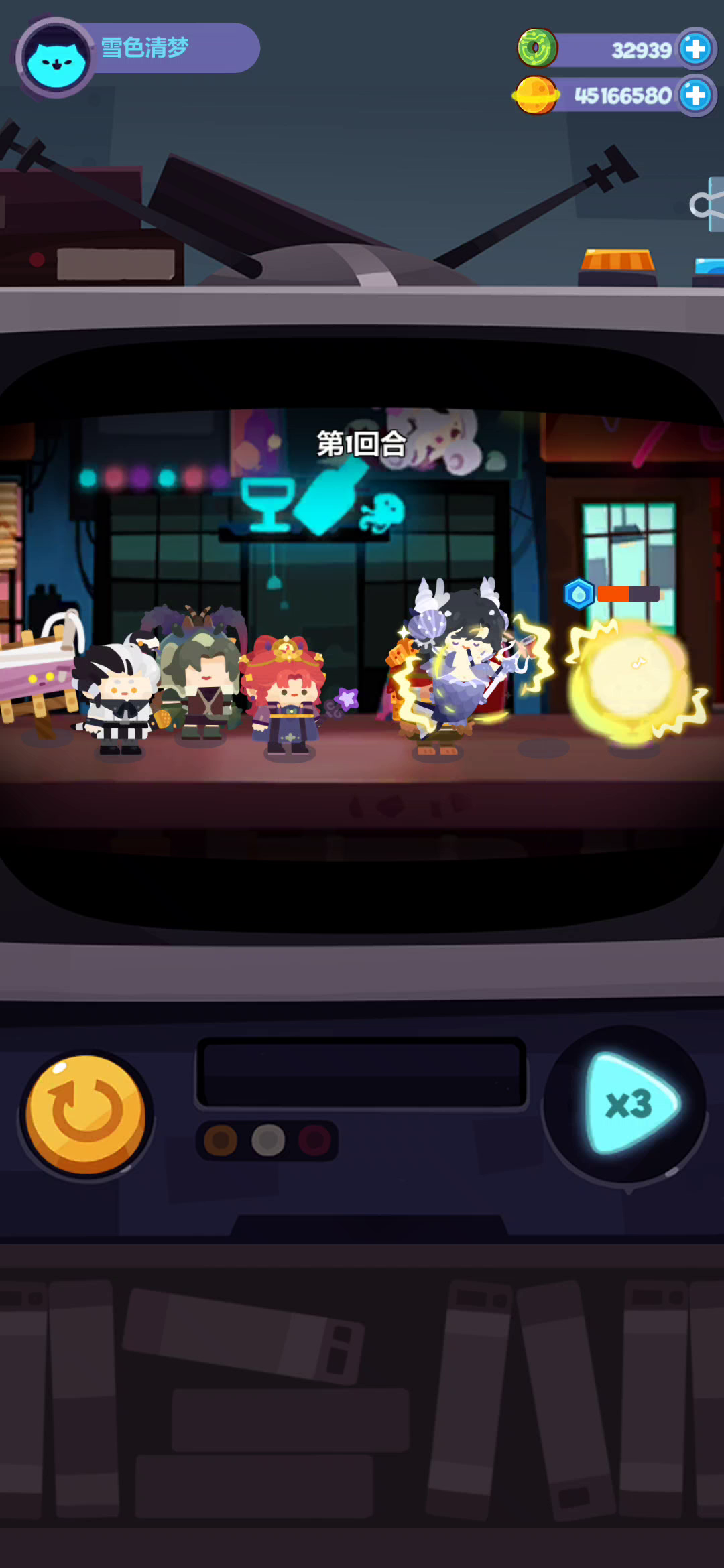Open the 雪色清梦 player profile avatar

point(56,60)
